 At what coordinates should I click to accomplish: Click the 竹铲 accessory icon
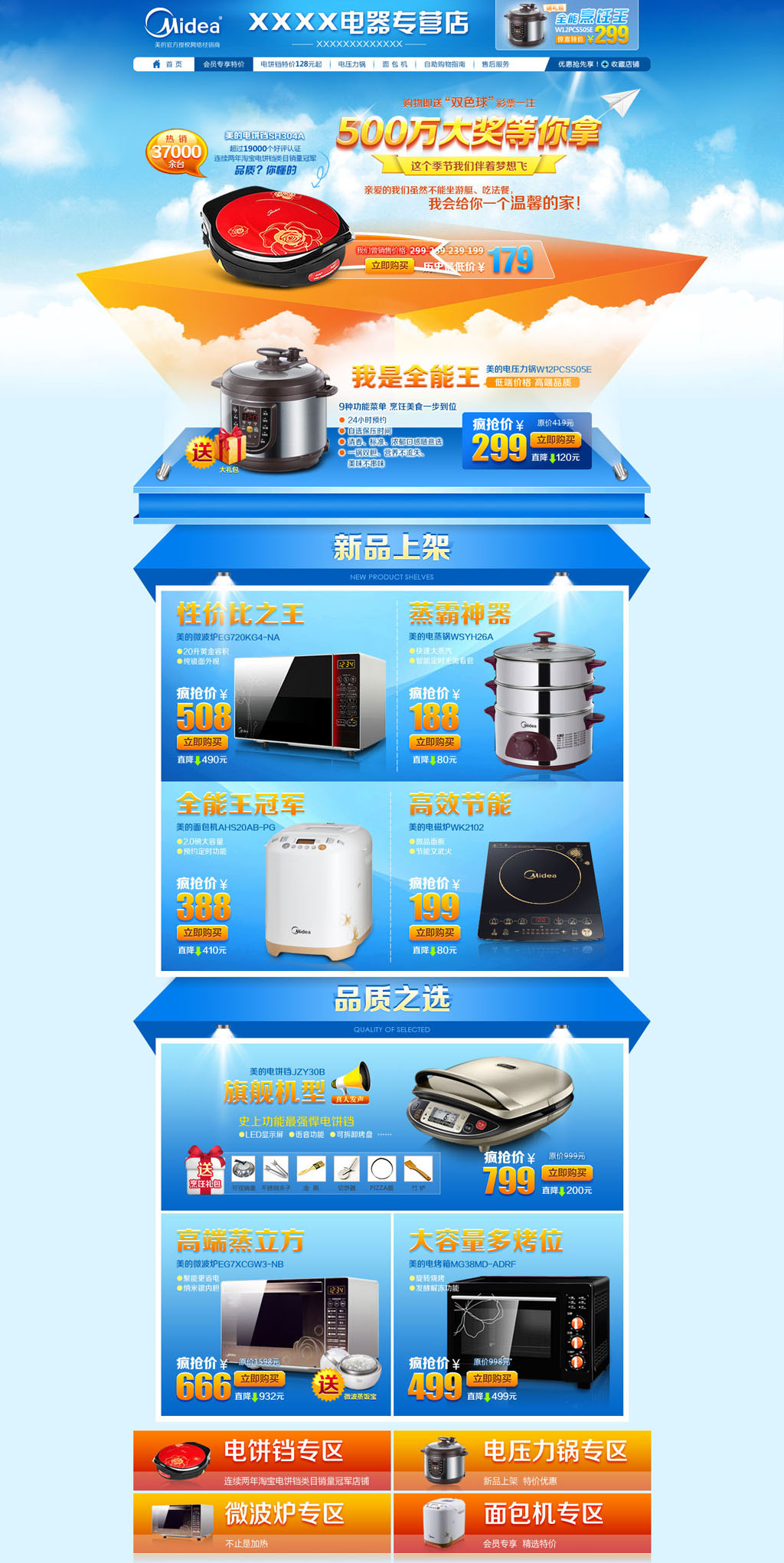(x=418, y=1167)
